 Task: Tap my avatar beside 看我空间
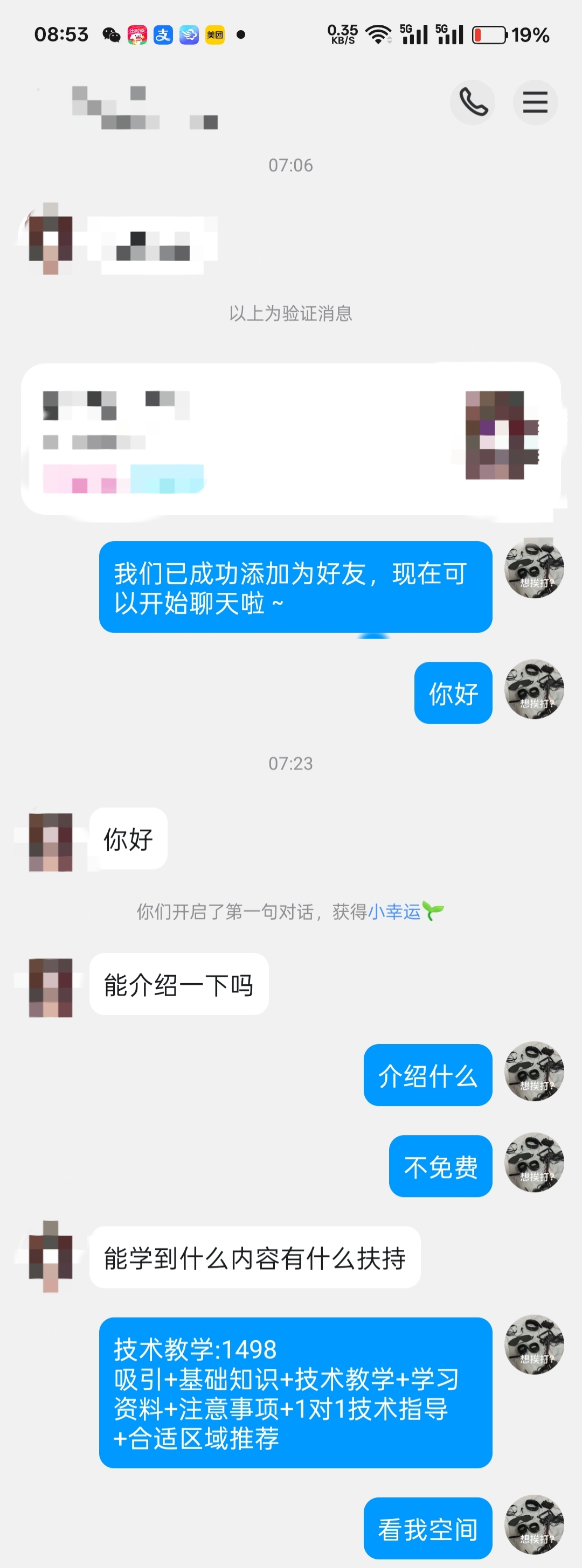[x=534, y=1525]
